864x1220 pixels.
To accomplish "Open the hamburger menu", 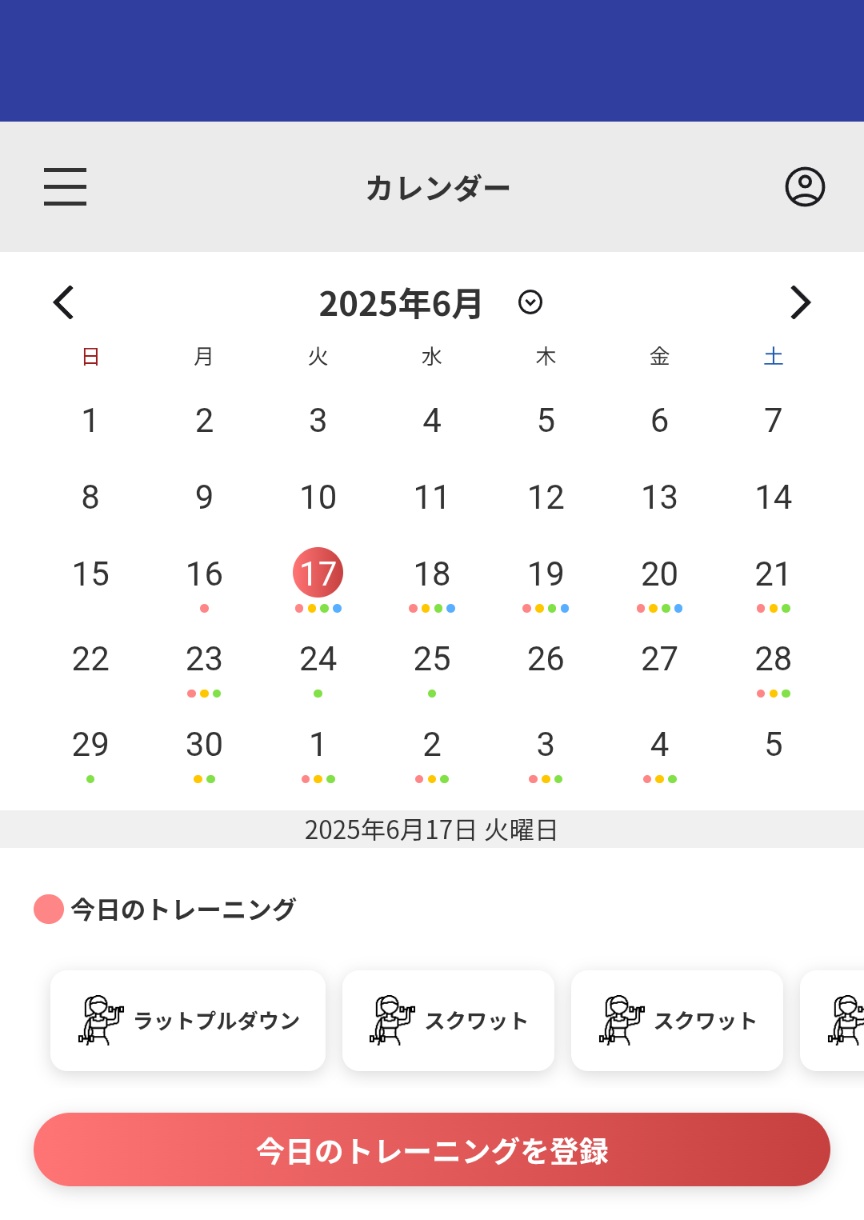I will pyautogui.click(x=65, y=187).
